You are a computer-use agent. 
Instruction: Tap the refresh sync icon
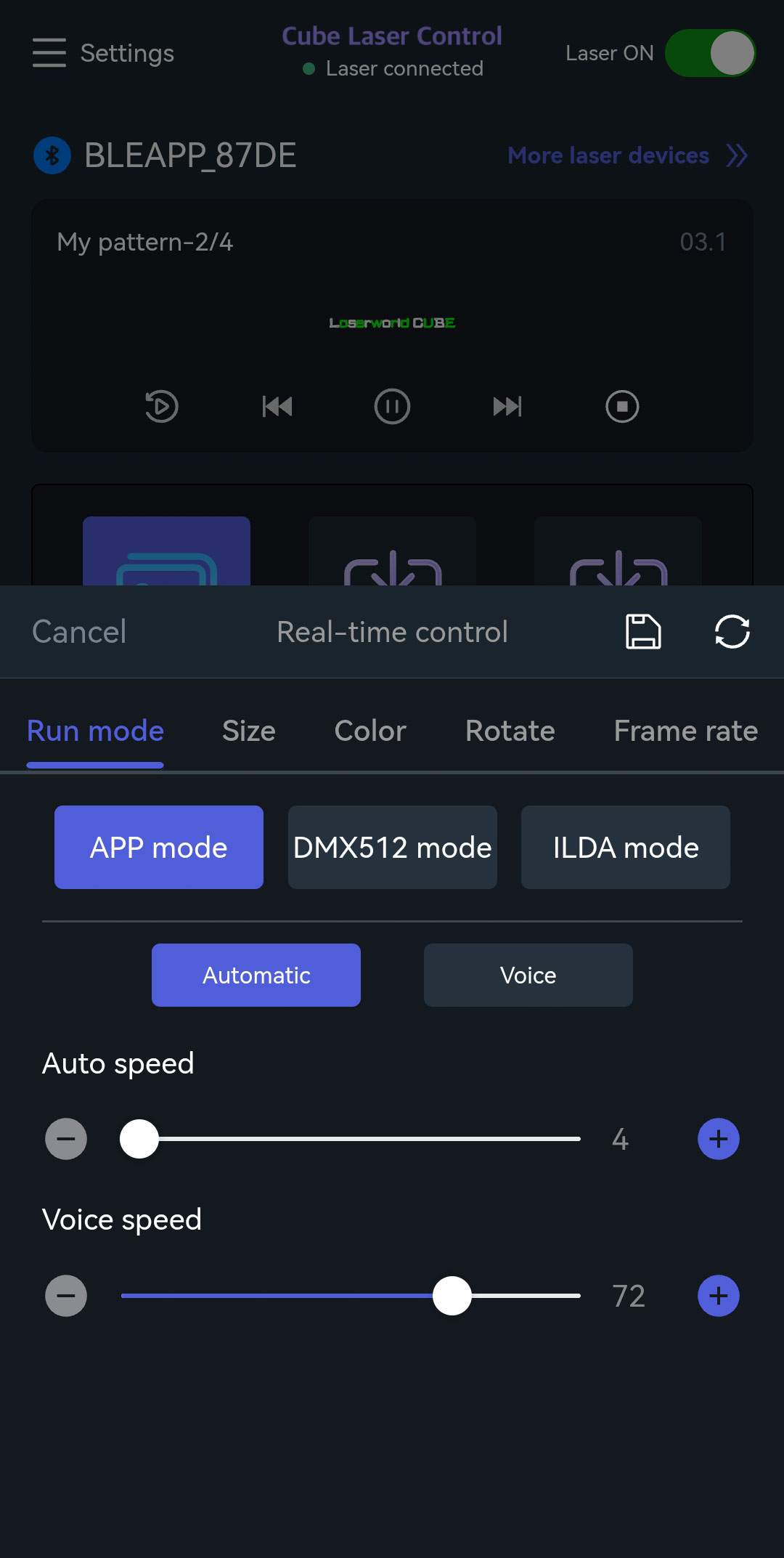[732, 631]
